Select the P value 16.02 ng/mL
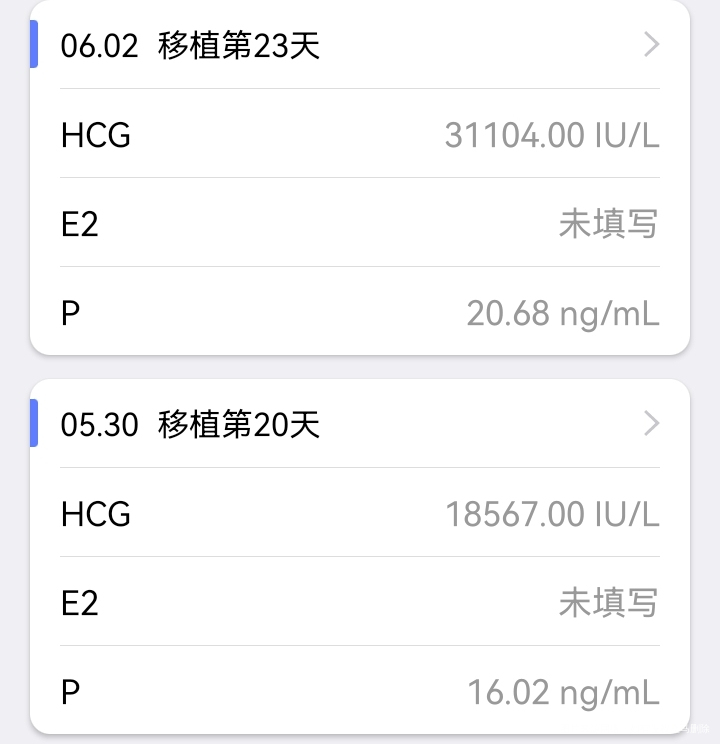720x744 pixels. point(563,691)
